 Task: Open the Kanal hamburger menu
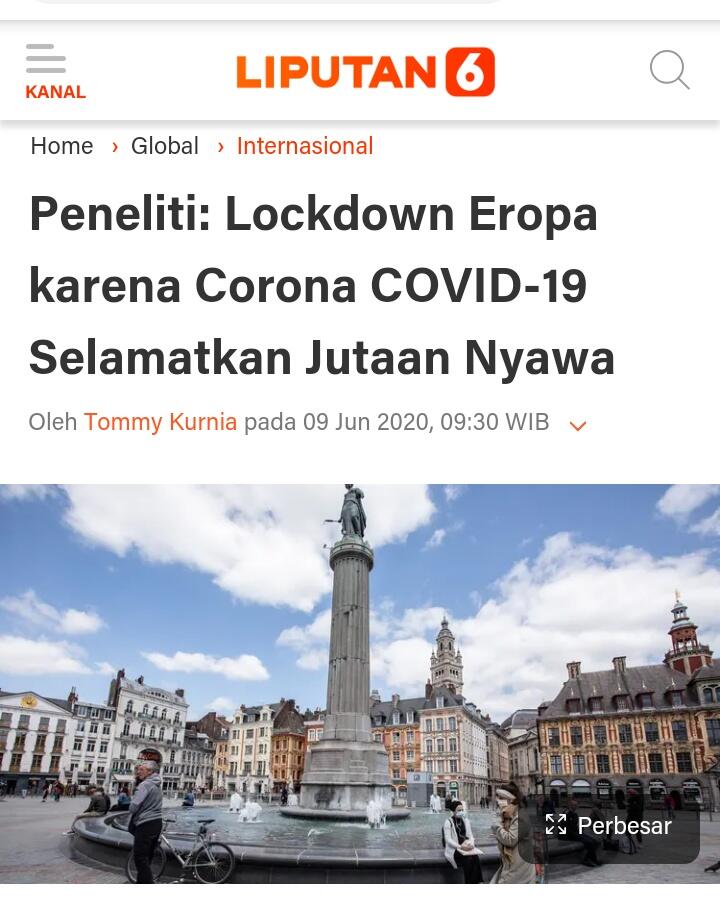48,69
